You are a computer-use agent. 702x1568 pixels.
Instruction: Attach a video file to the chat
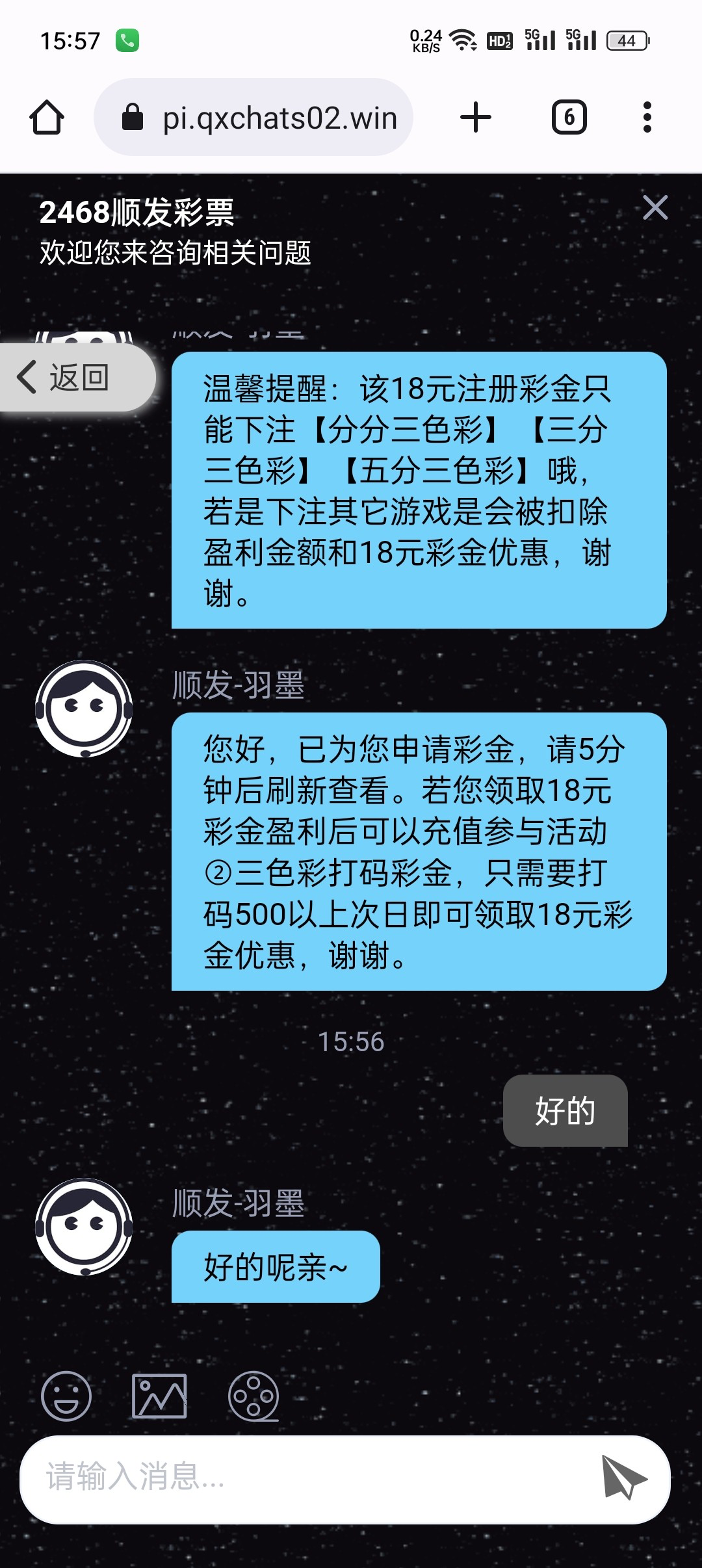click(x=253, y=1396)
